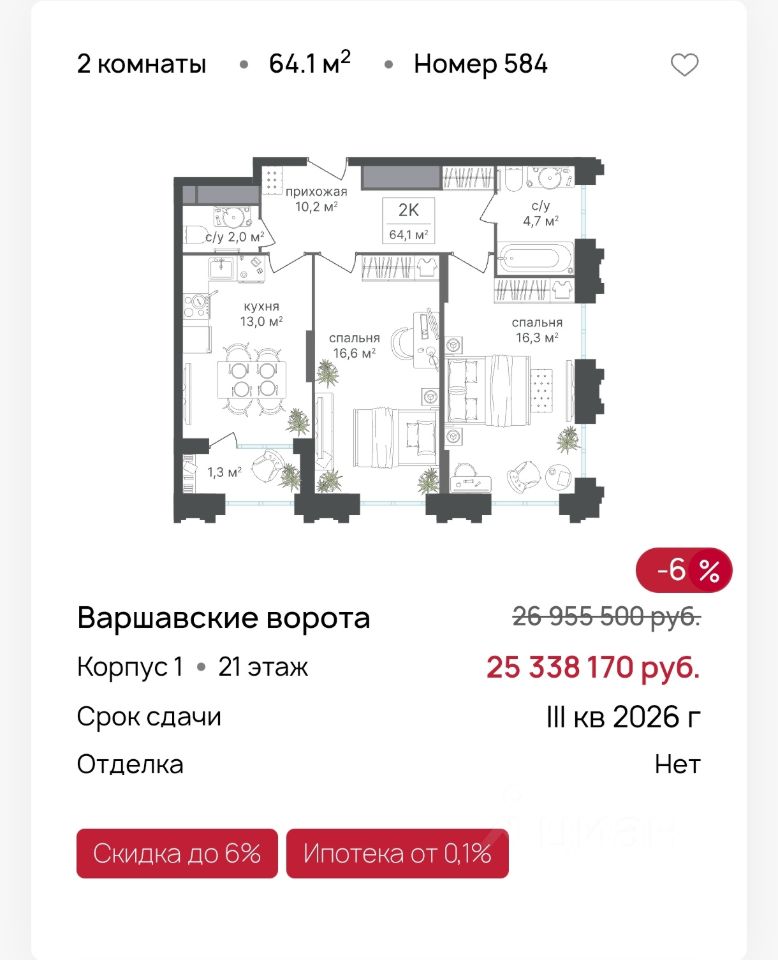Select the Ипотека от 0,1% chip
The height and width of the screenshot is (960, 778).
click(397, 853)
